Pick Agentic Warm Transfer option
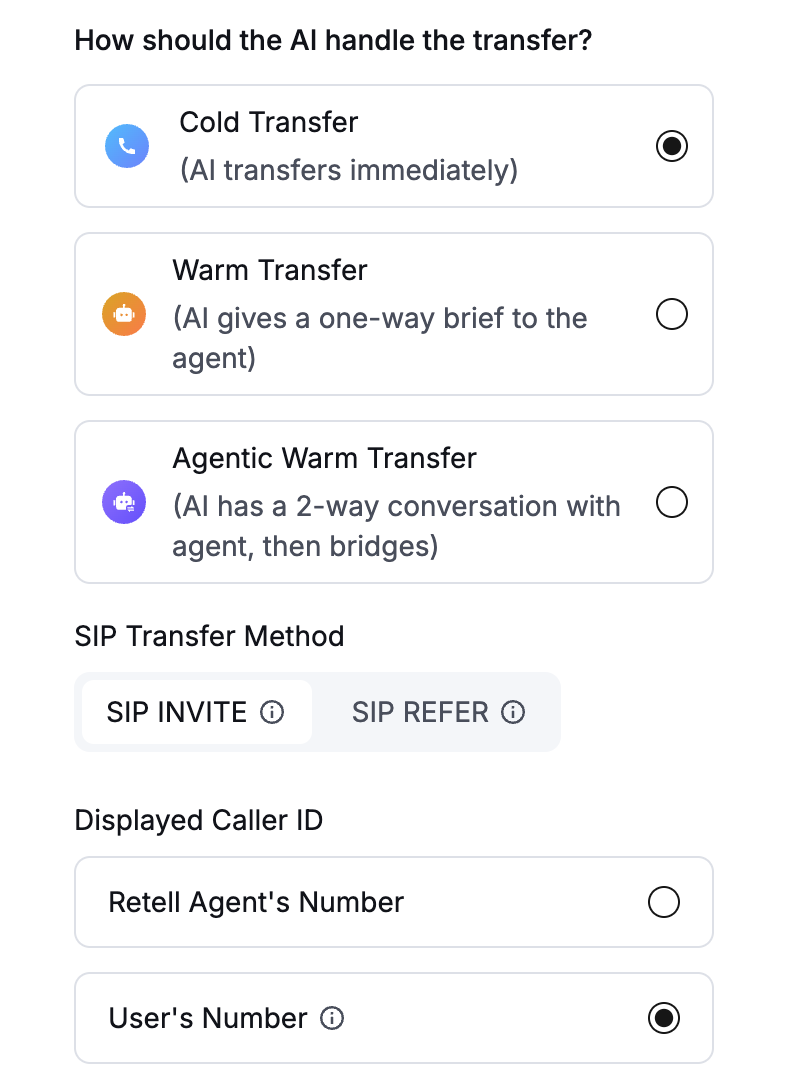Screen dimensions: 794x1092 coord(671,502)
